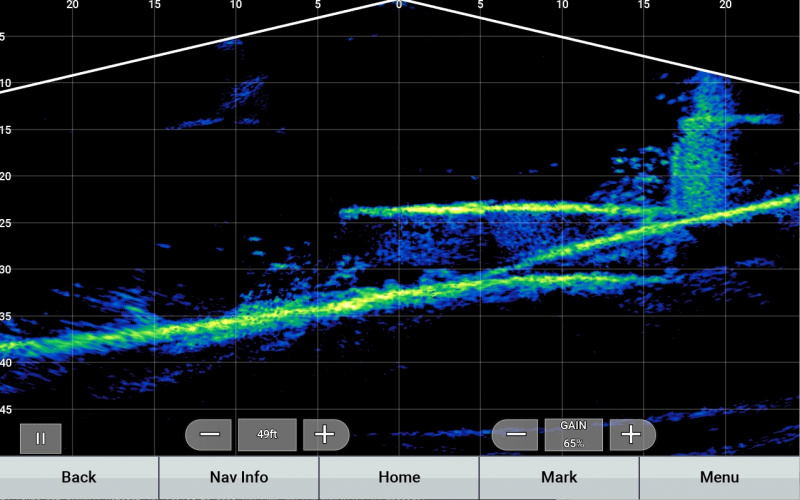Open the Menu
The height and width of the screenshot is (500, 800).
pyautogui.click(x=719, y=477)
